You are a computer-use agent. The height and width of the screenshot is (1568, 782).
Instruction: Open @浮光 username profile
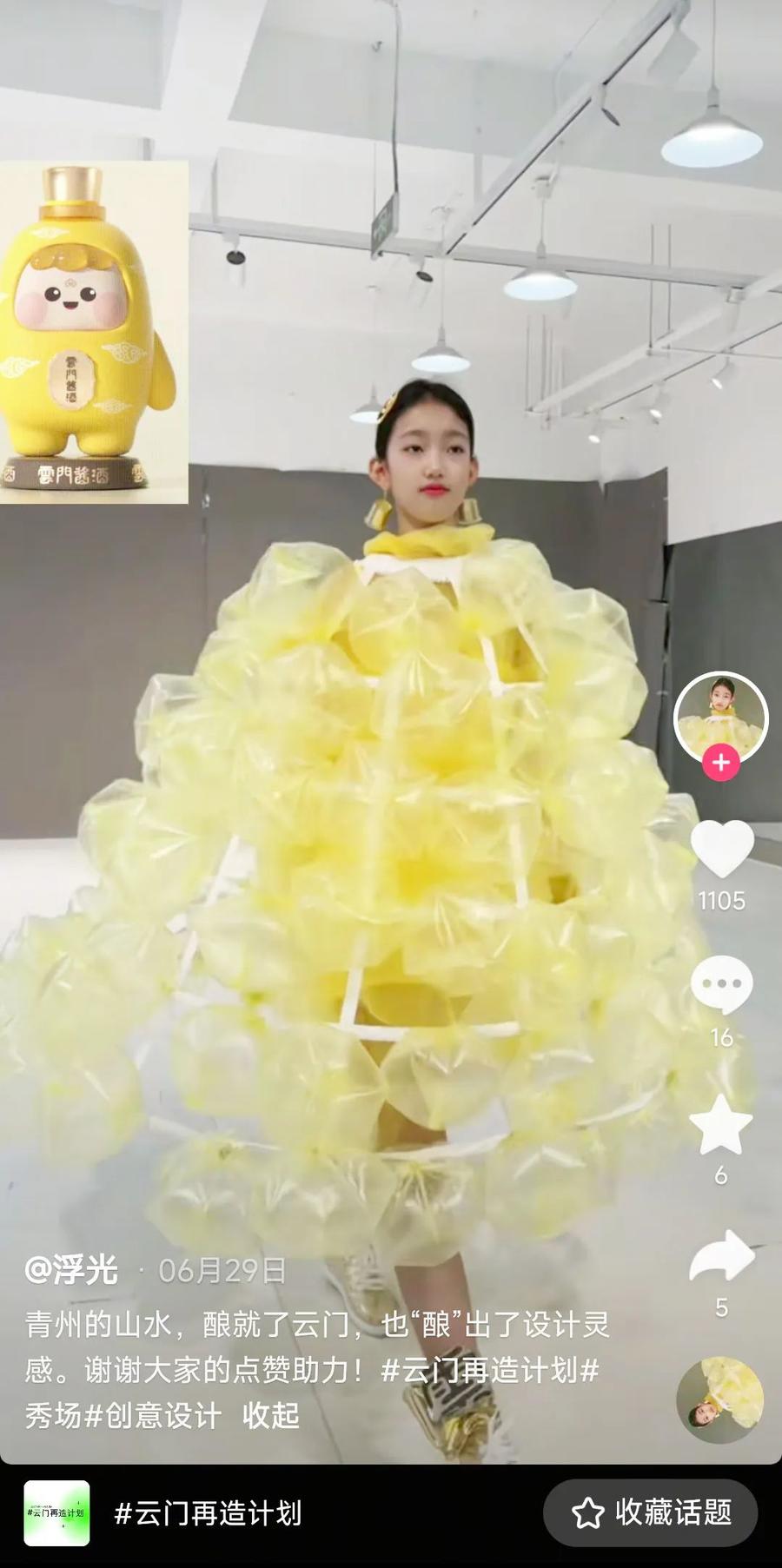click(71, 1270)
